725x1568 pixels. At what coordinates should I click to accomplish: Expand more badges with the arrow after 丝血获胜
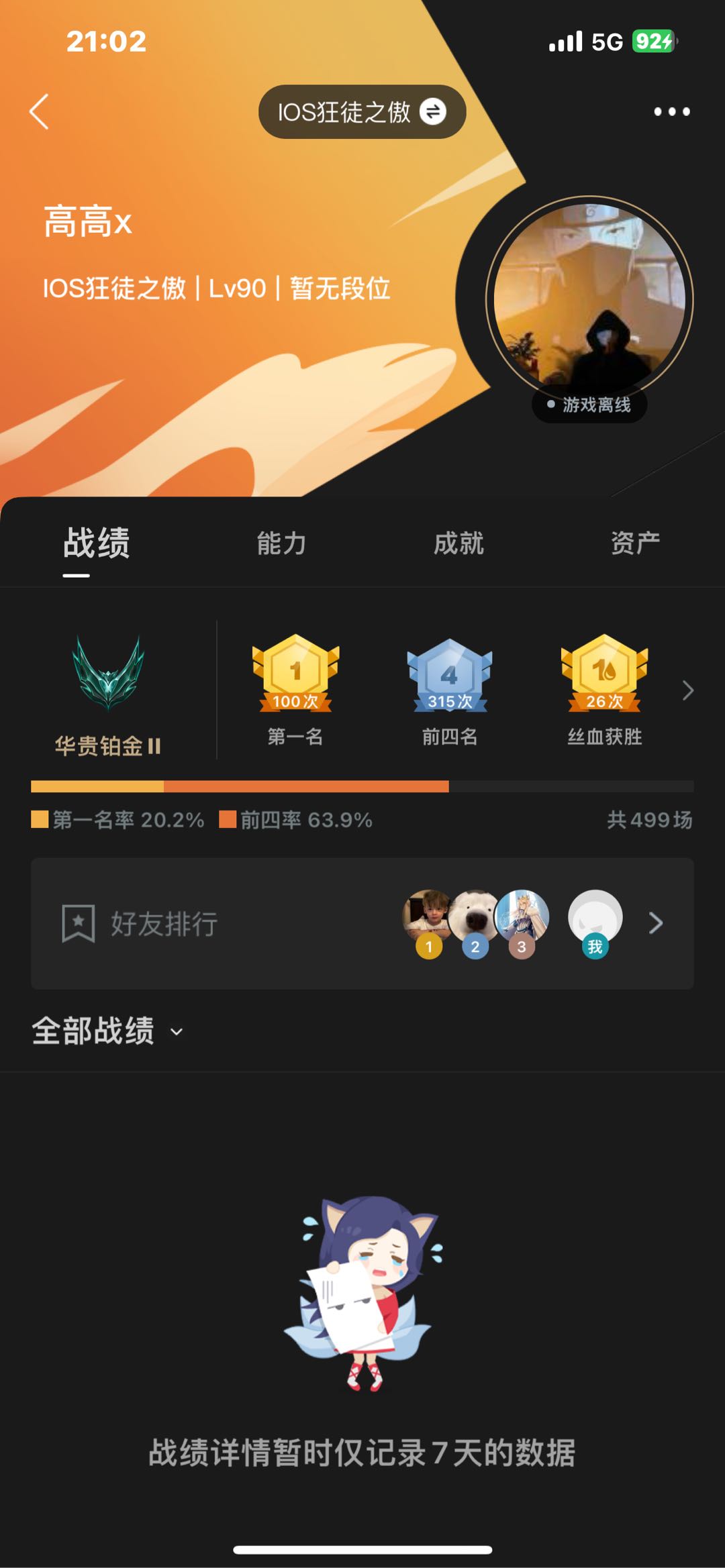point(687,690)
